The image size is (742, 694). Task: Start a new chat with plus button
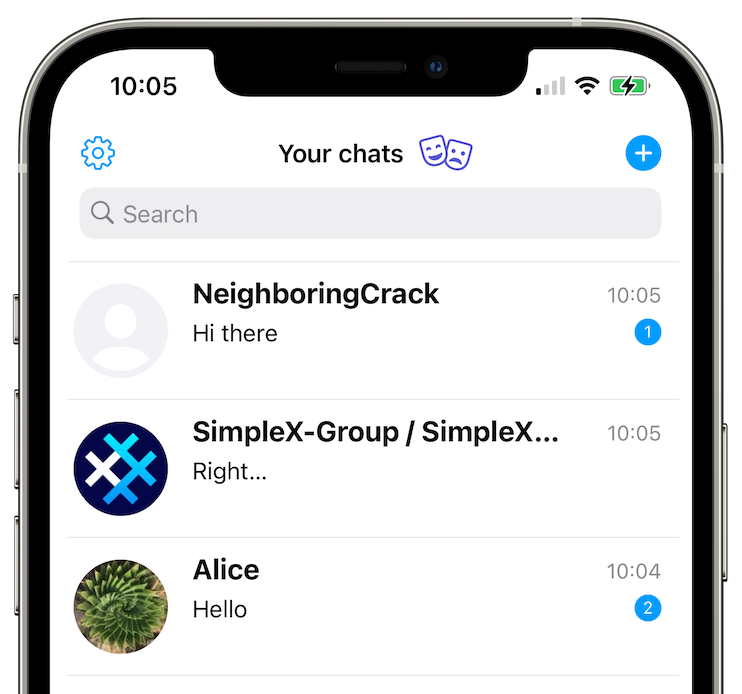[643, 153]
